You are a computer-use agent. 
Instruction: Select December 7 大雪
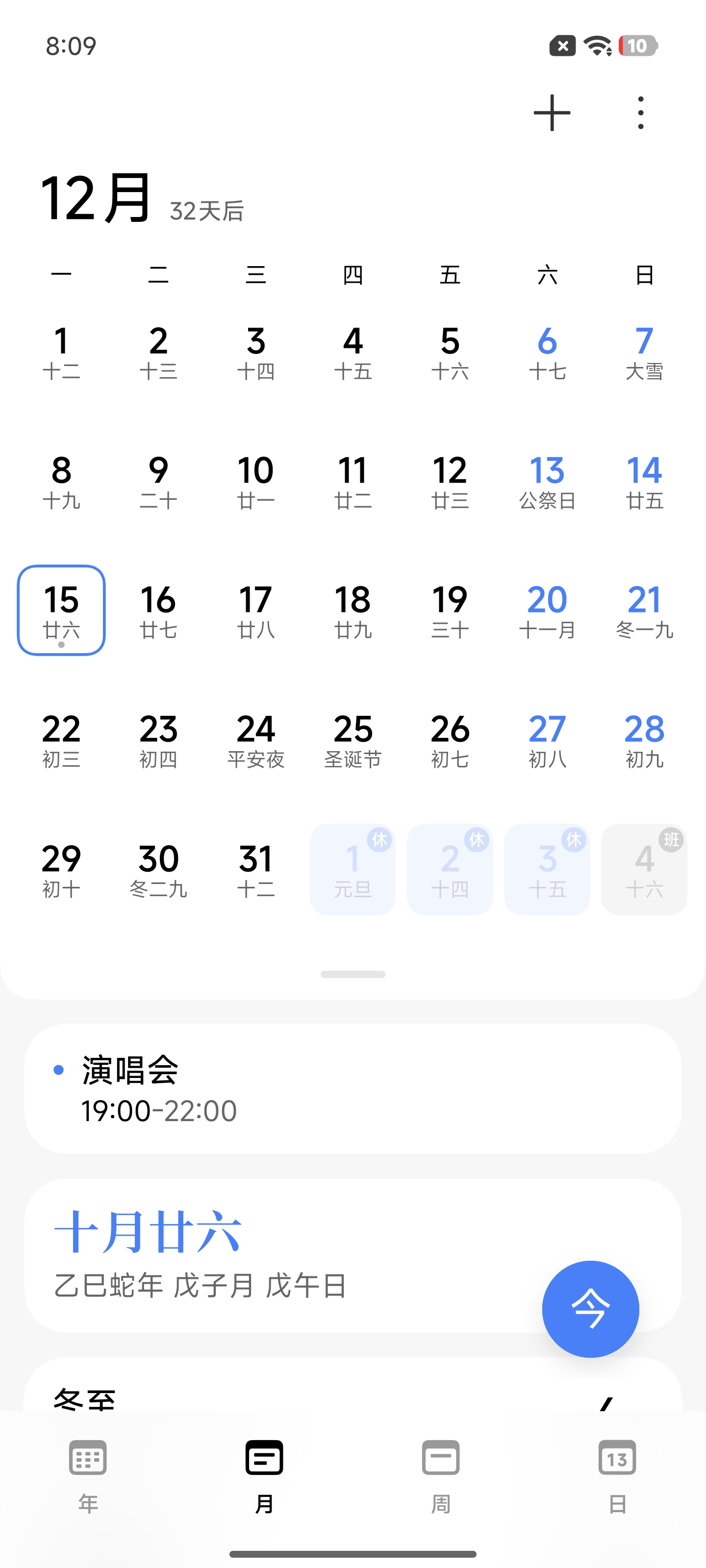tap(644, 351)
